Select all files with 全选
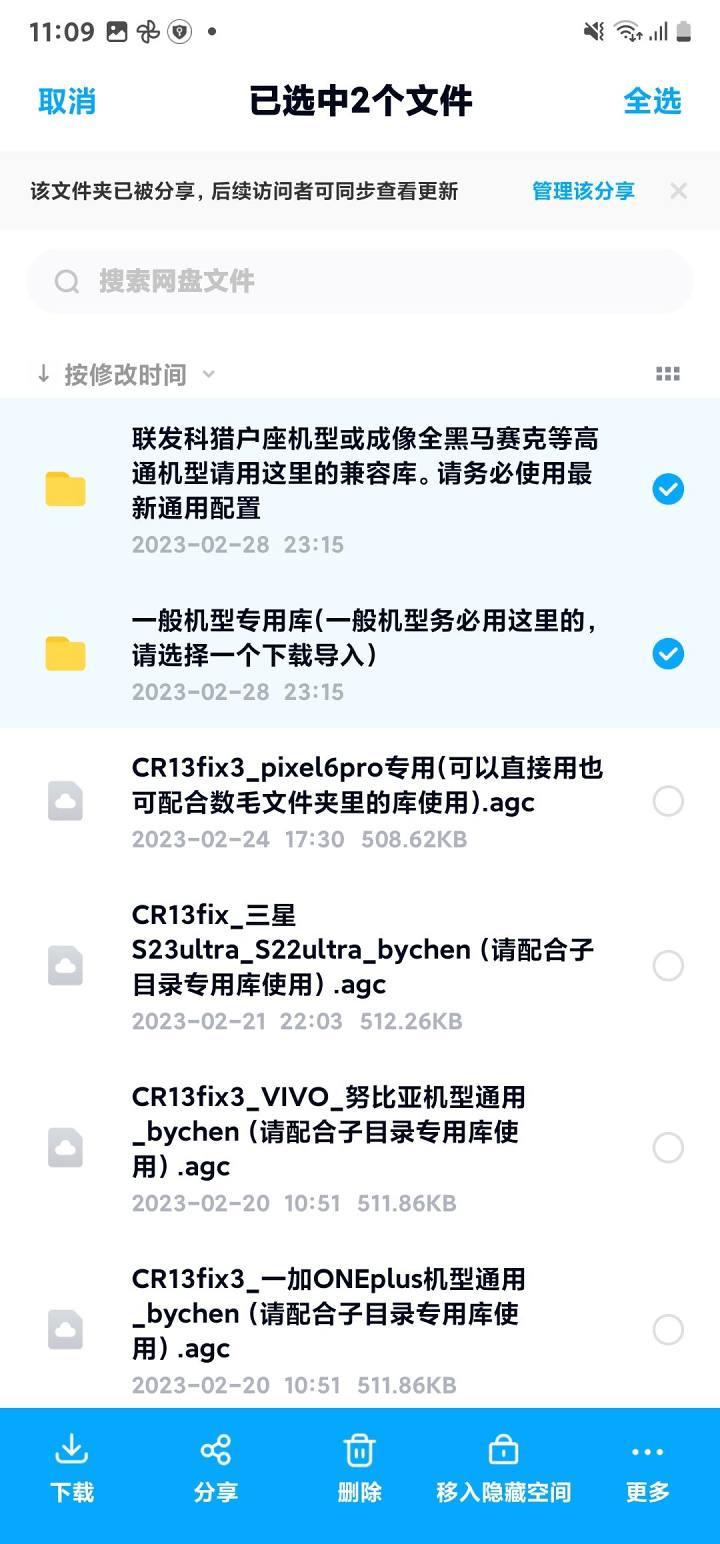The width and height of the screenshot is (720, 1544). [x=652, y=101]
